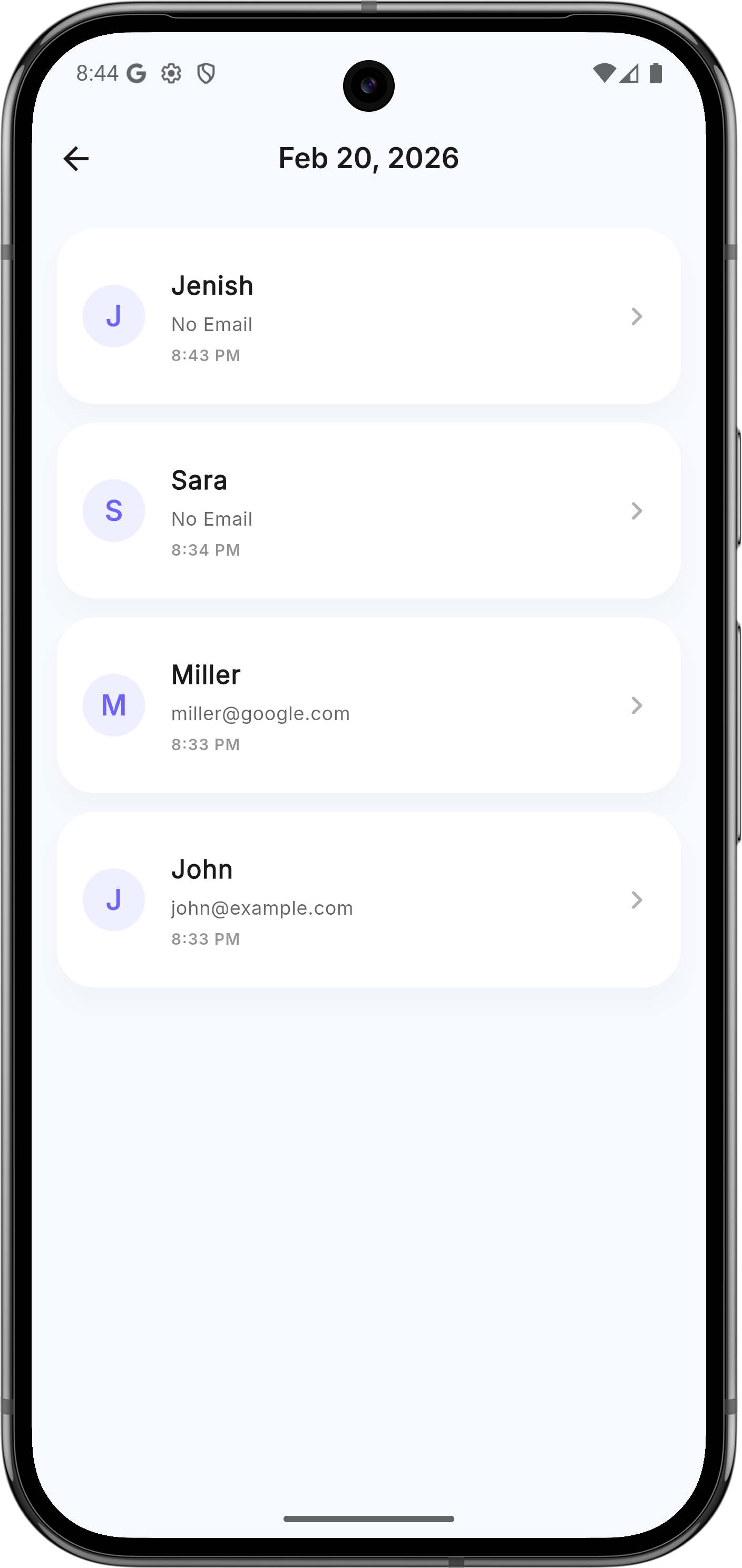Screen dimensions: 742x1568
Task: Open Sara's entry from 8:34 PM
Action: pyautogui.click(x=368, y=510)
